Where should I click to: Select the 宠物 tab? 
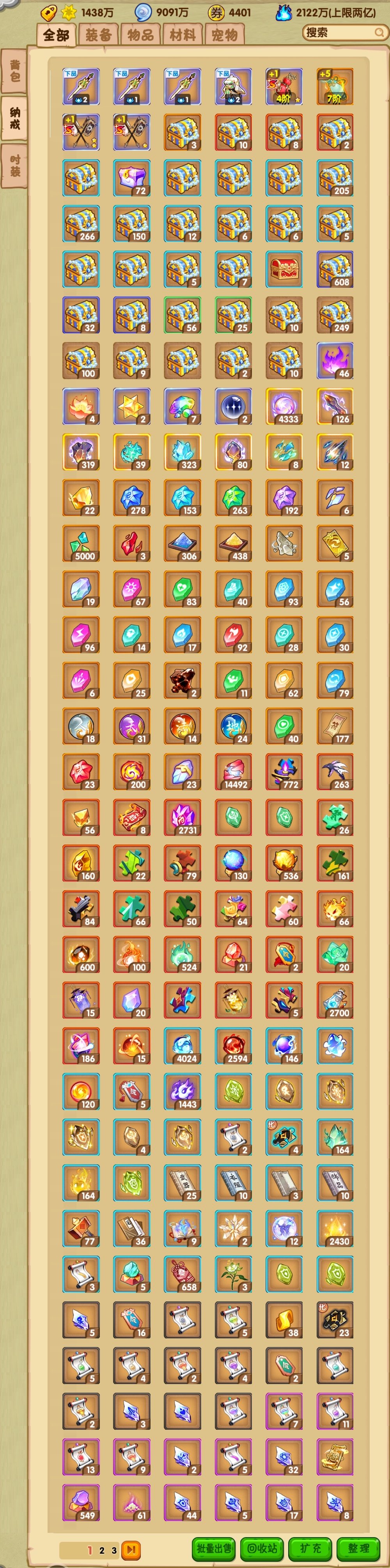coord(225,35)
